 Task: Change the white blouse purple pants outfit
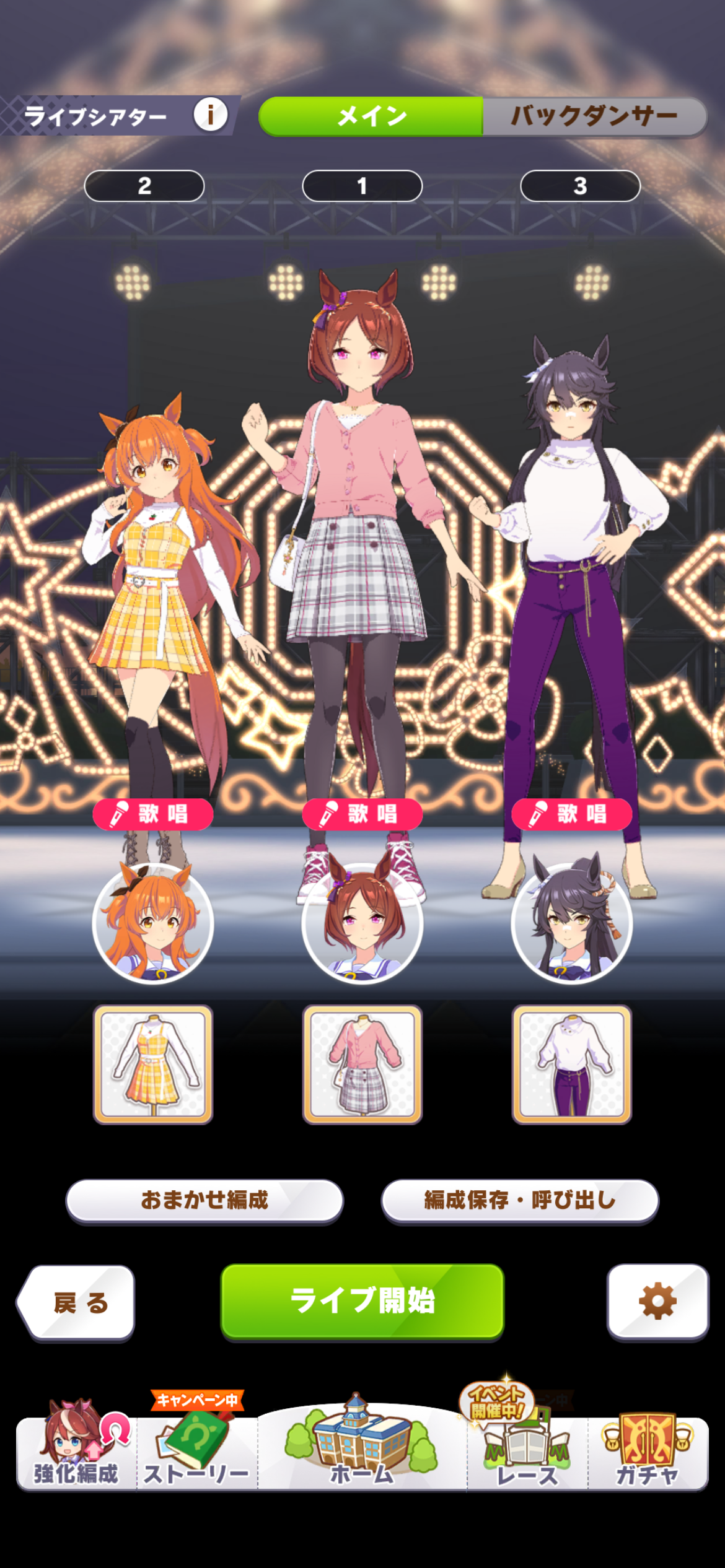(x=571, y=1064)
